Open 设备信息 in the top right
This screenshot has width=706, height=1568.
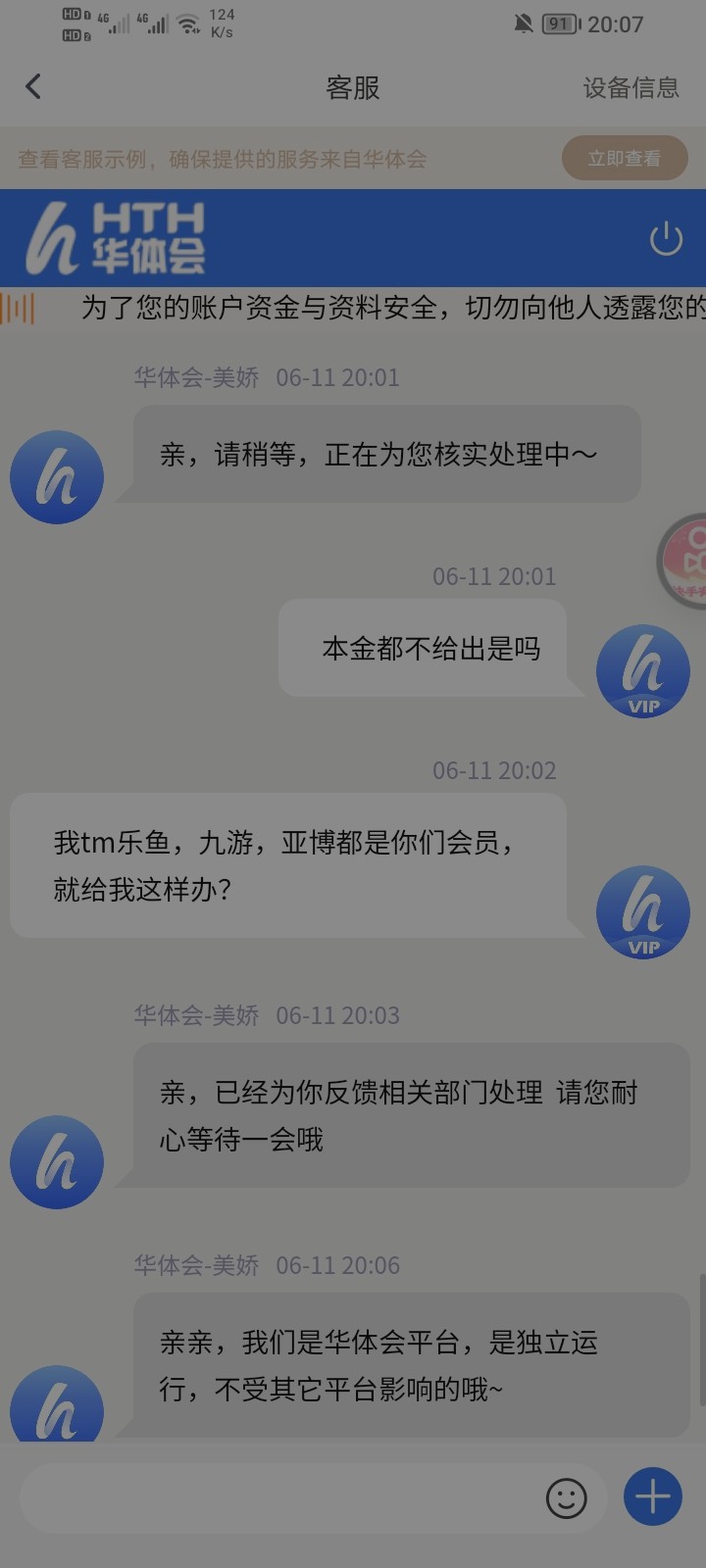(631, 87)
